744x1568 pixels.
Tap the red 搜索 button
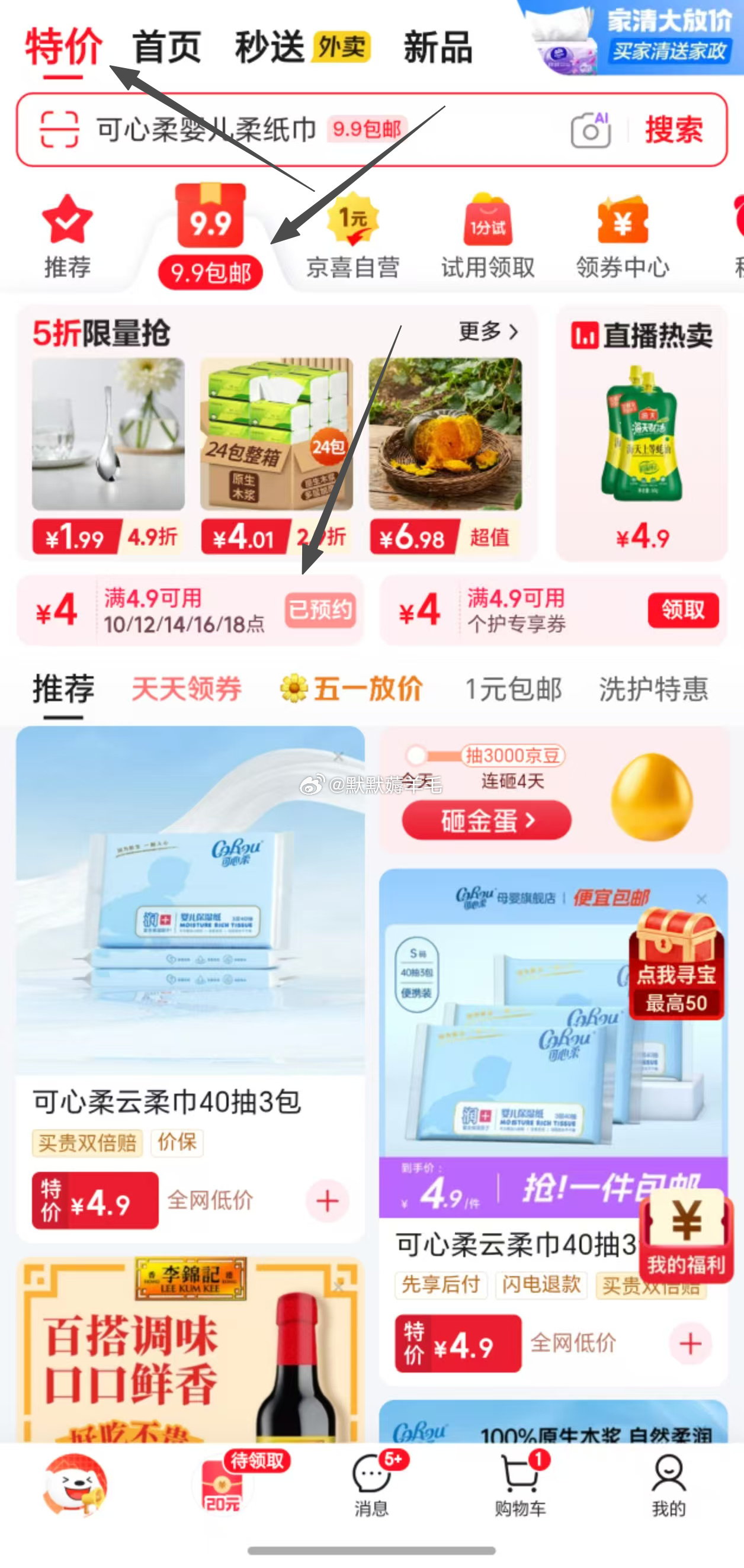(x=674, y=130)
